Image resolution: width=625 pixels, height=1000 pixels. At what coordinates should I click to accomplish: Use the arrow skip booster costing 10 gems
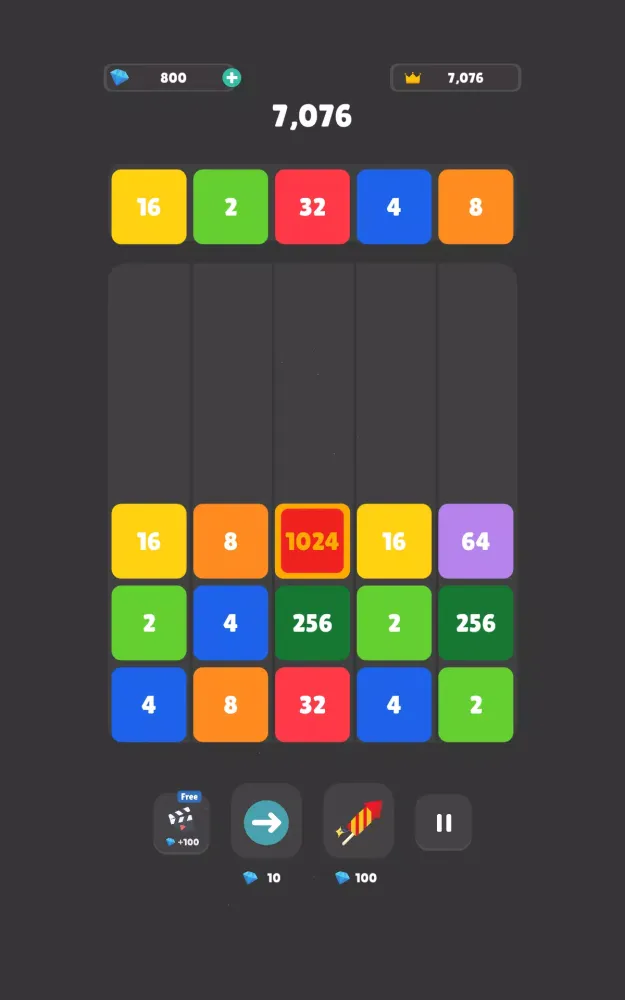tap(266, 823)
